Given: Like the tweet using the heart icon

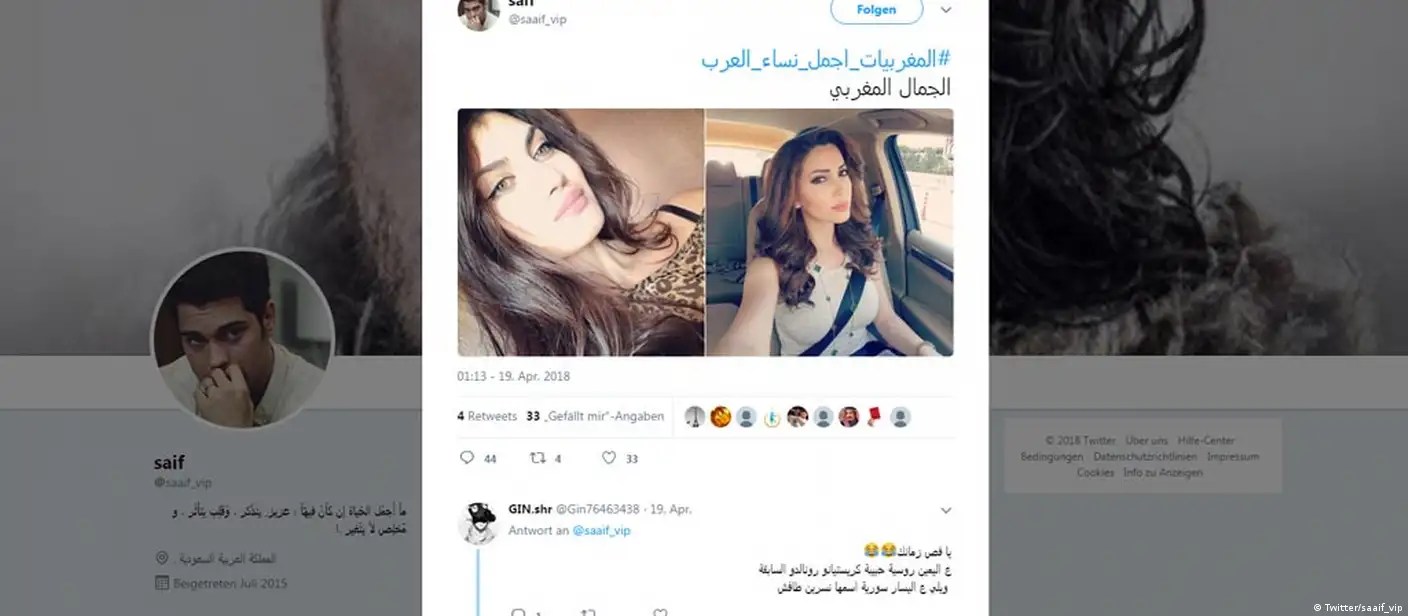Looking at the screenshot, I should pos(619,458).
